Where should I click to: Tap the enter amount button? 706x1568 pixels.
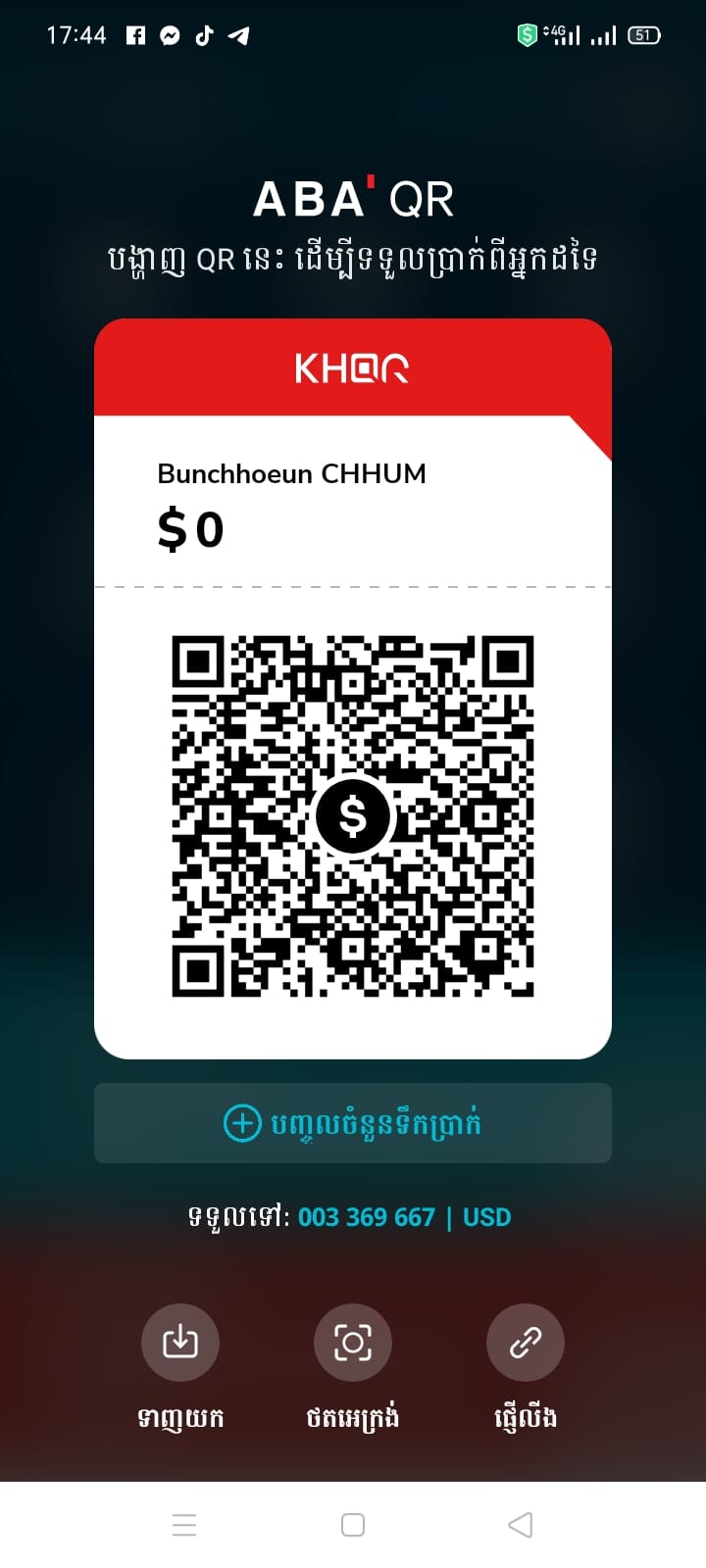click(353, 1123)
